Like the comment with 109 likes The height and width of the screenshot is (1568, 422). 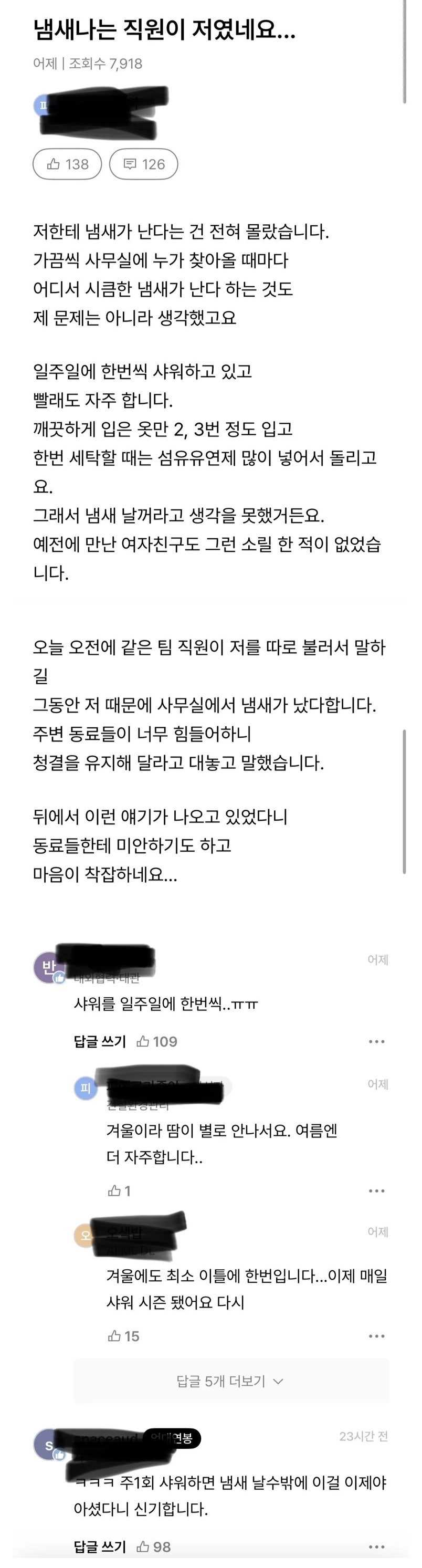point(157,1041)
